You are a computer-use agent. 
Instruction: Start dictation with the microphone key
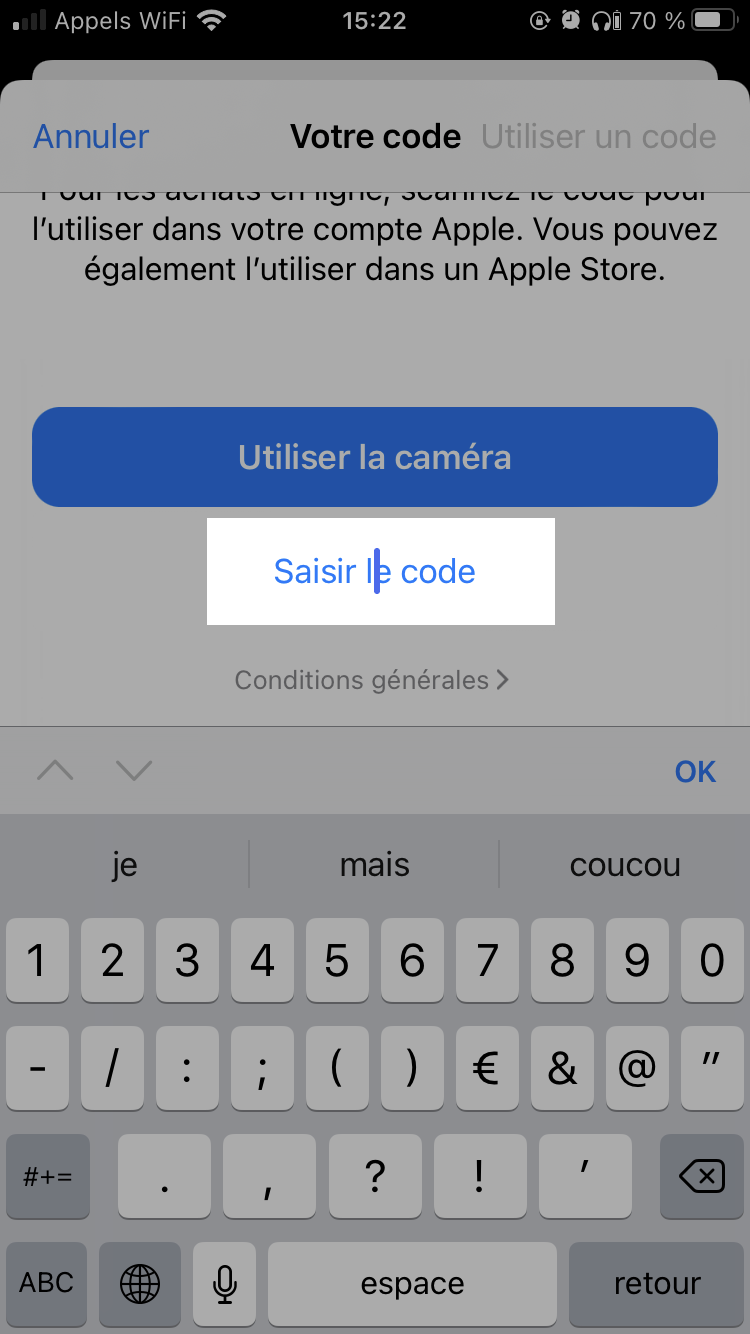click(225, 1283)
